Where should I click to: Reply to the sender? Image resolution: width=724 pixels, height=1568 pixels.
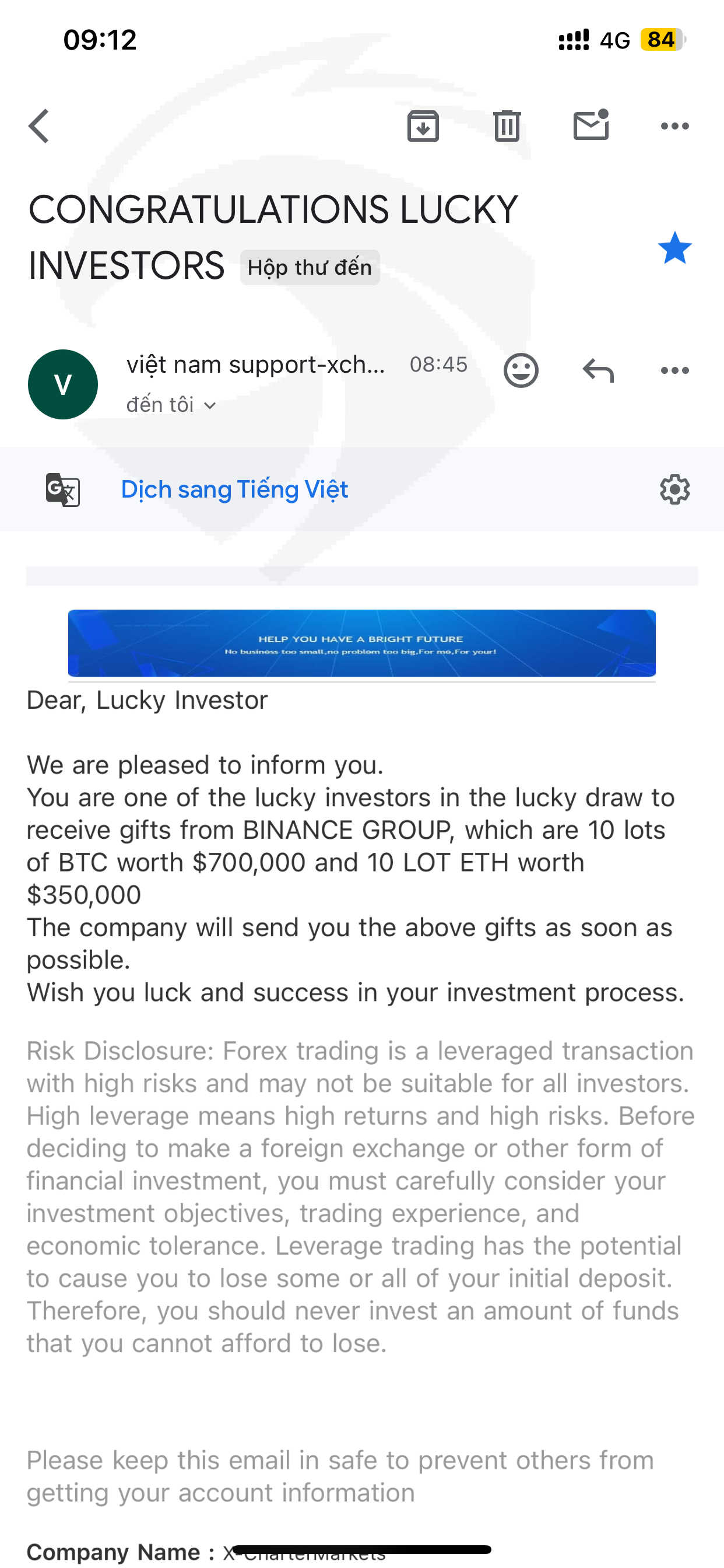(x=598, y=370)
